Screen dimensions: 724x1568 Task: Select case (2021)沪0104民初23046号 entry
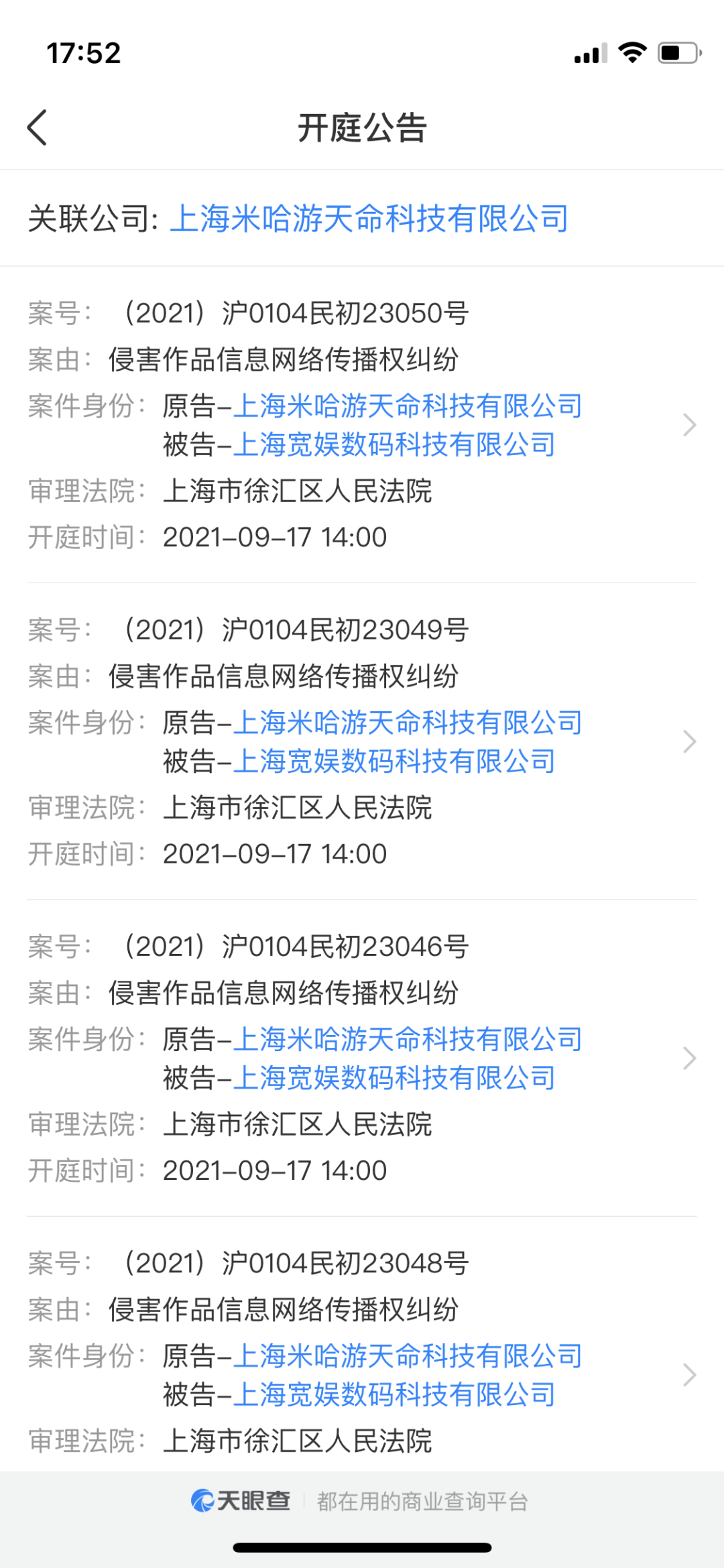tap(689, 1058)
